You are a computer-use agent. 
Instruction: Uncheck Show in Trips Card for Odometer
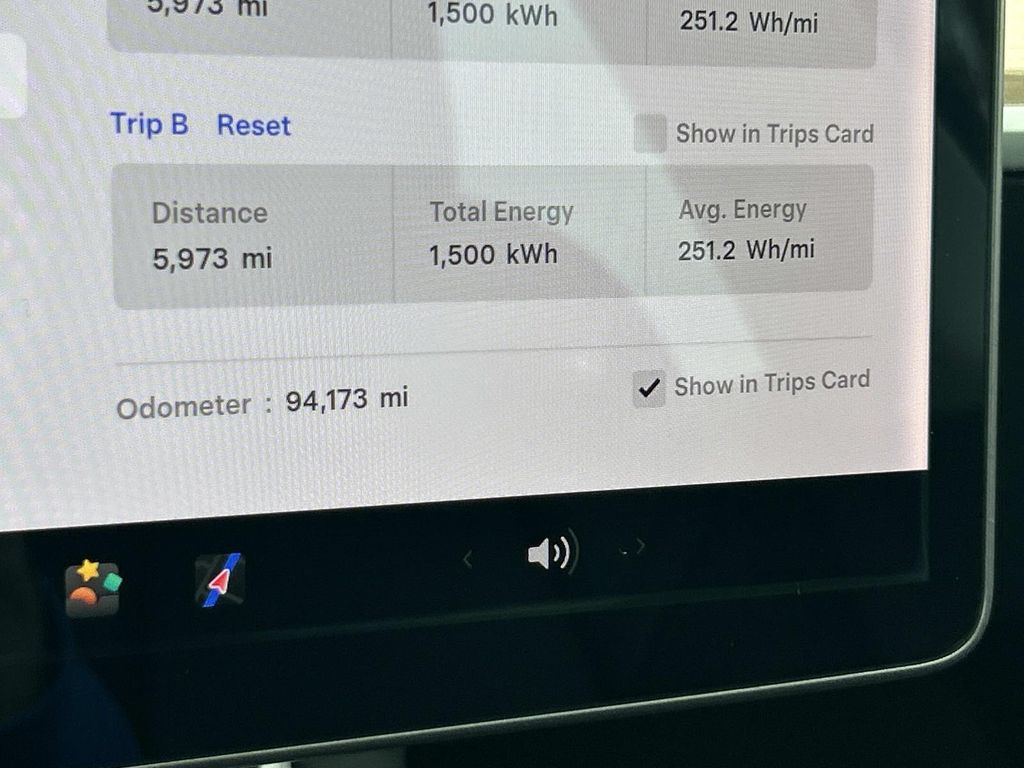[649, 388]
